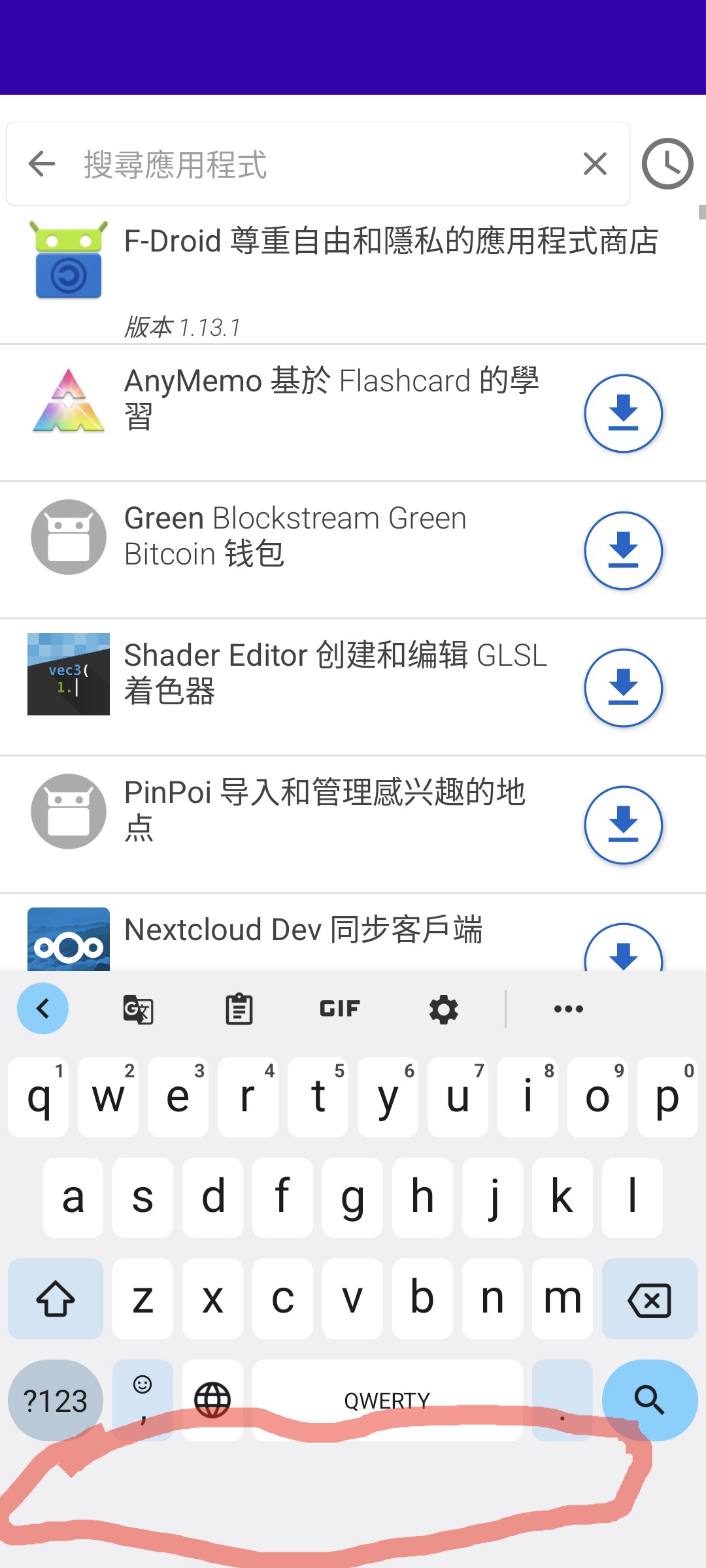Open the GIF picker on the keyboard
Screen dimensions: 706x1568
pyautogui.click(x=339, y=1008)
